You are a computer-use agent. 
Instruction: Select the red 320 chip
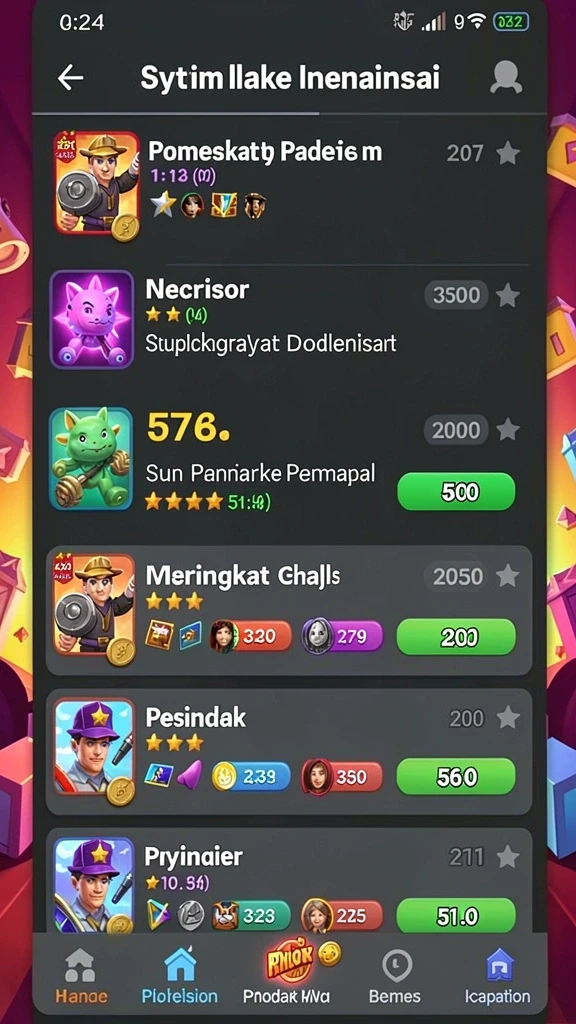(x=251, y=636)
